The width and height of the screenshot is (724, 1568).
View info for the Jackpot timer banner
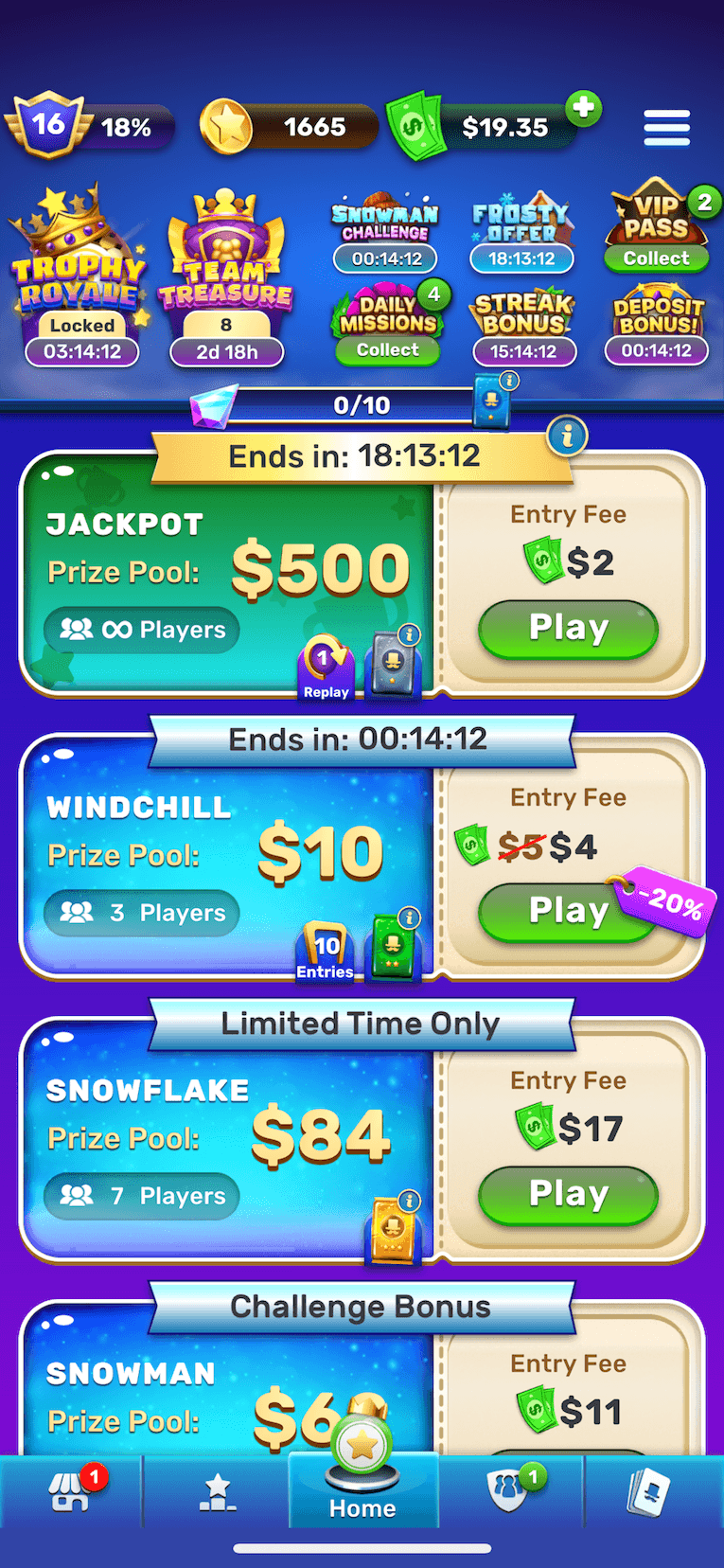click(x=567, y=437)
